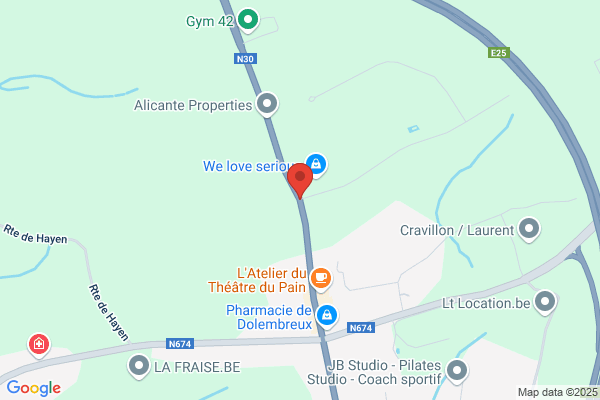Viewport: 600px width, 400px height.
Task: Tap the red medical facility pin
Action: [x=39, y=345]
